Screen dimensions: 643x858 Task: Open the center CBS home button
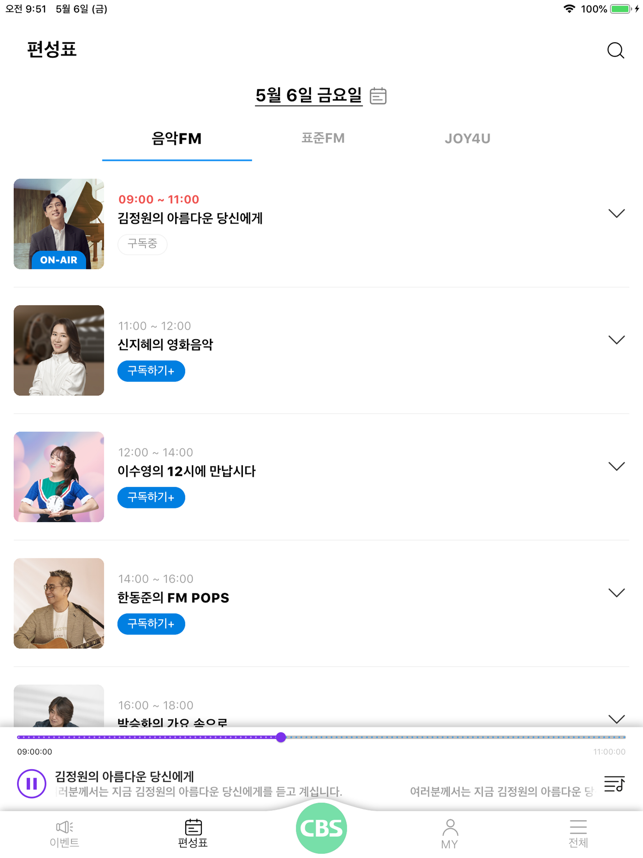pyautogui.click(x=321, y=829)
